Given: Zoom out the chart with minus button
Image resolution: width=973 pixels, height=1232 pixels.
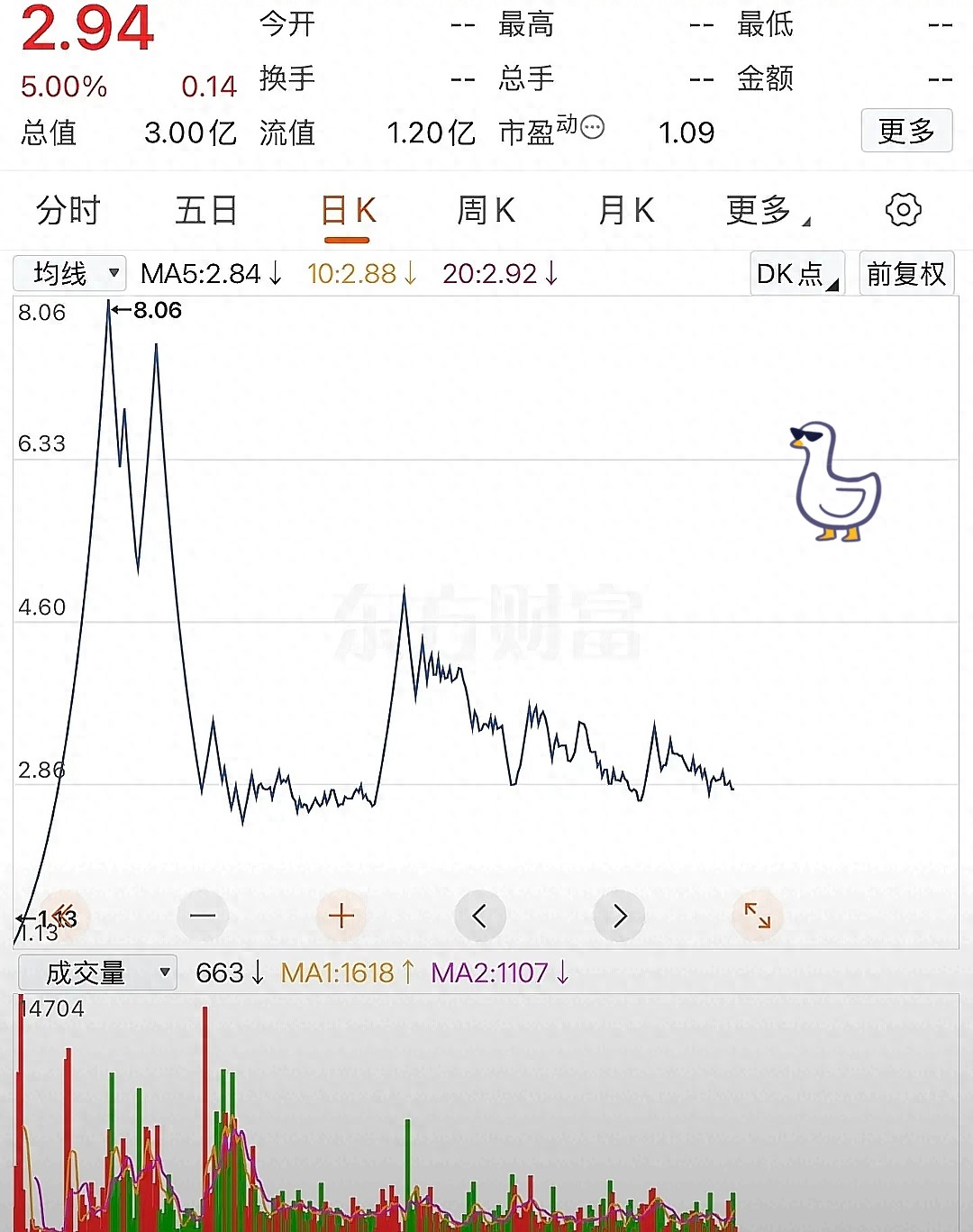Looking at the screenshot, I should (x=203, y=917).
